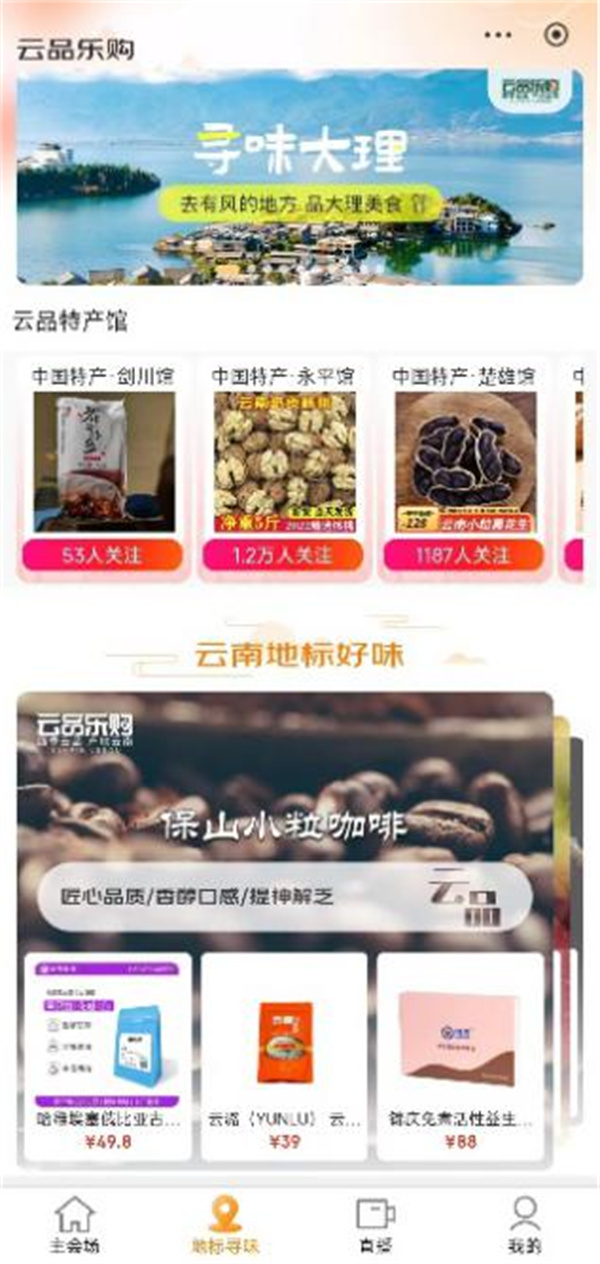Screen dimensions: 600x1264
Task: Close the mini program via the circle icon
Action: [556, 35]
